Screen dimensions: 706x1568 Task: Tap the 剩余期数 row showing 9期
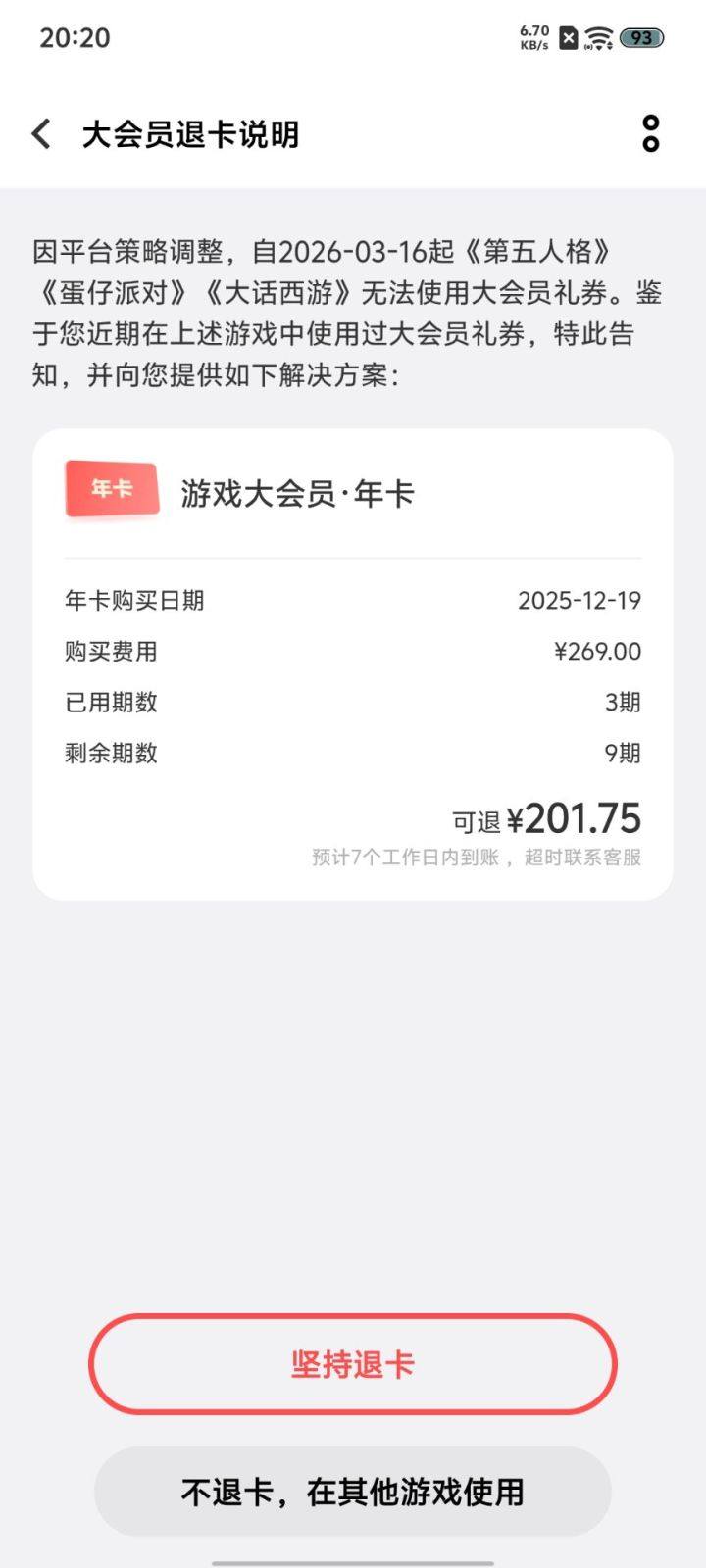[353, 752]
